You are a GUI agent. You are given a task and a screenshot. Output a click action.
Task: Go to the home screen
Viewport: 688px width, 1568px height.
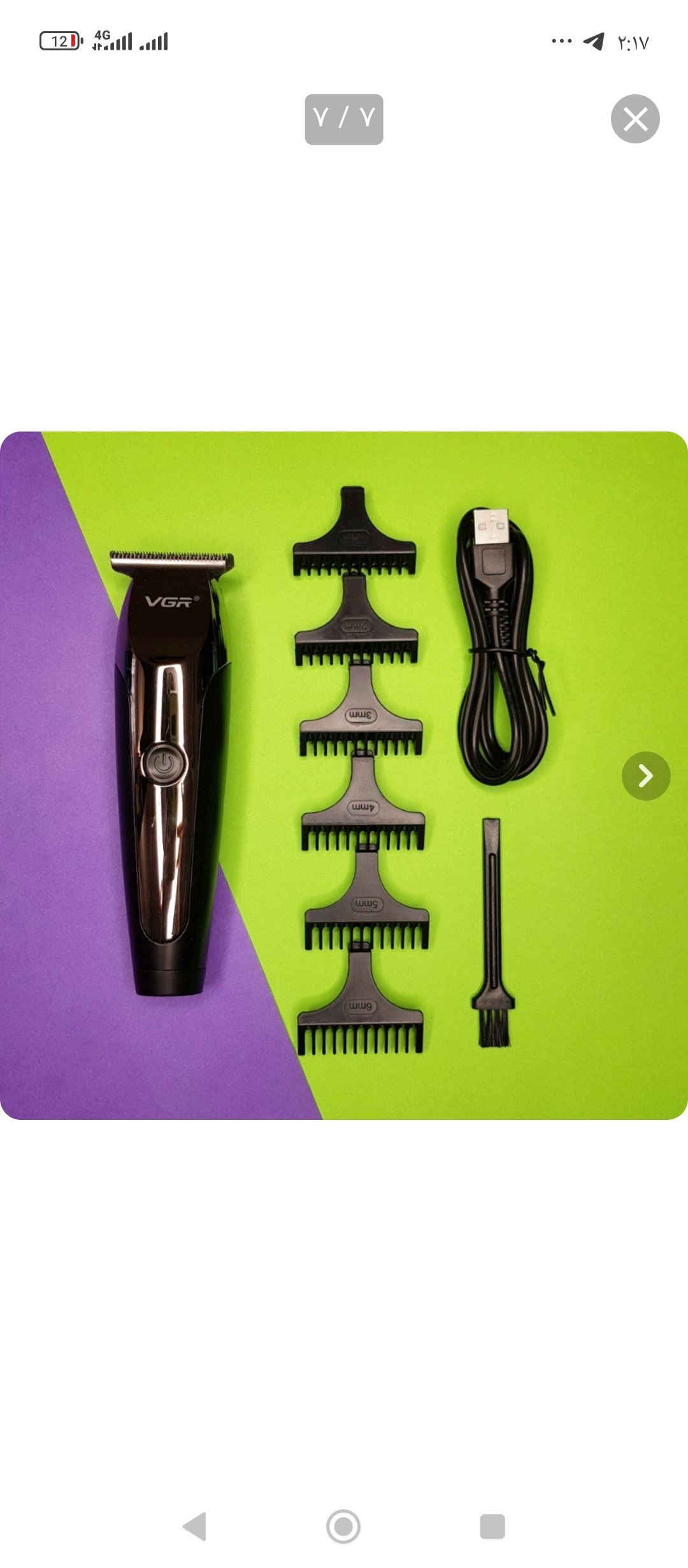[343, 1527]
